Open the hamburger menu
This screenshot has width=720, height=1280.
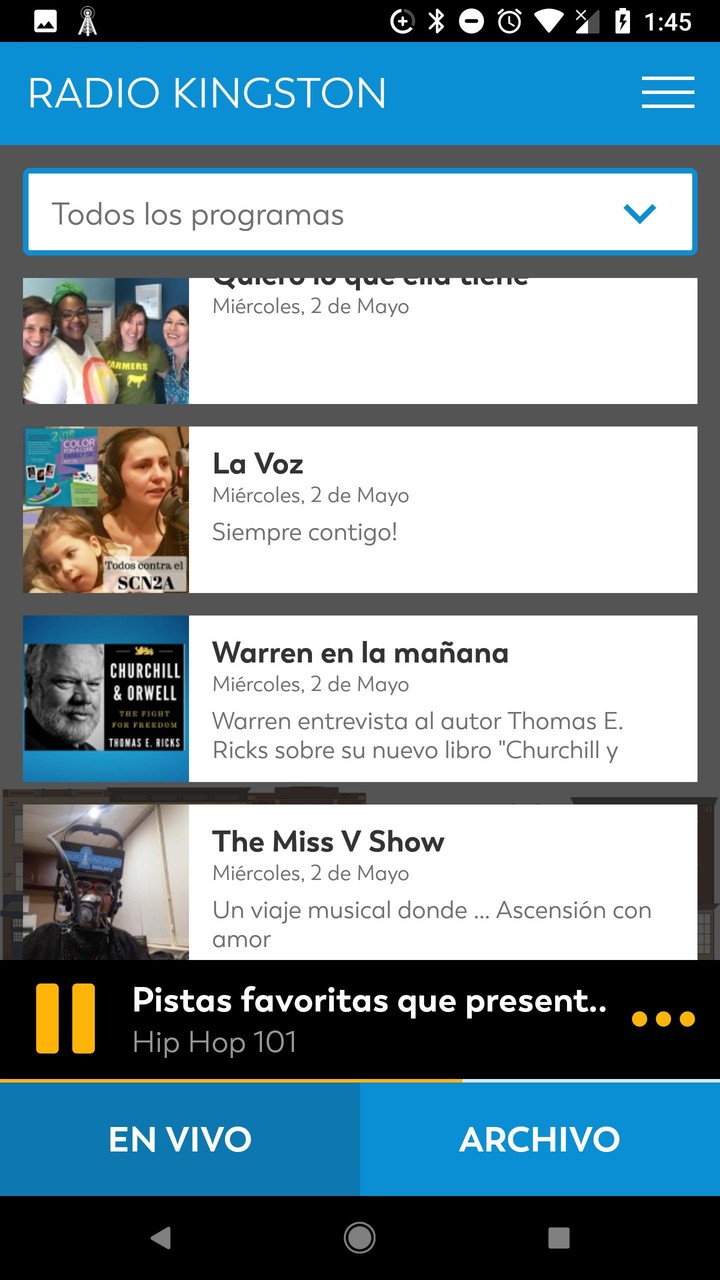coord(668,92)
